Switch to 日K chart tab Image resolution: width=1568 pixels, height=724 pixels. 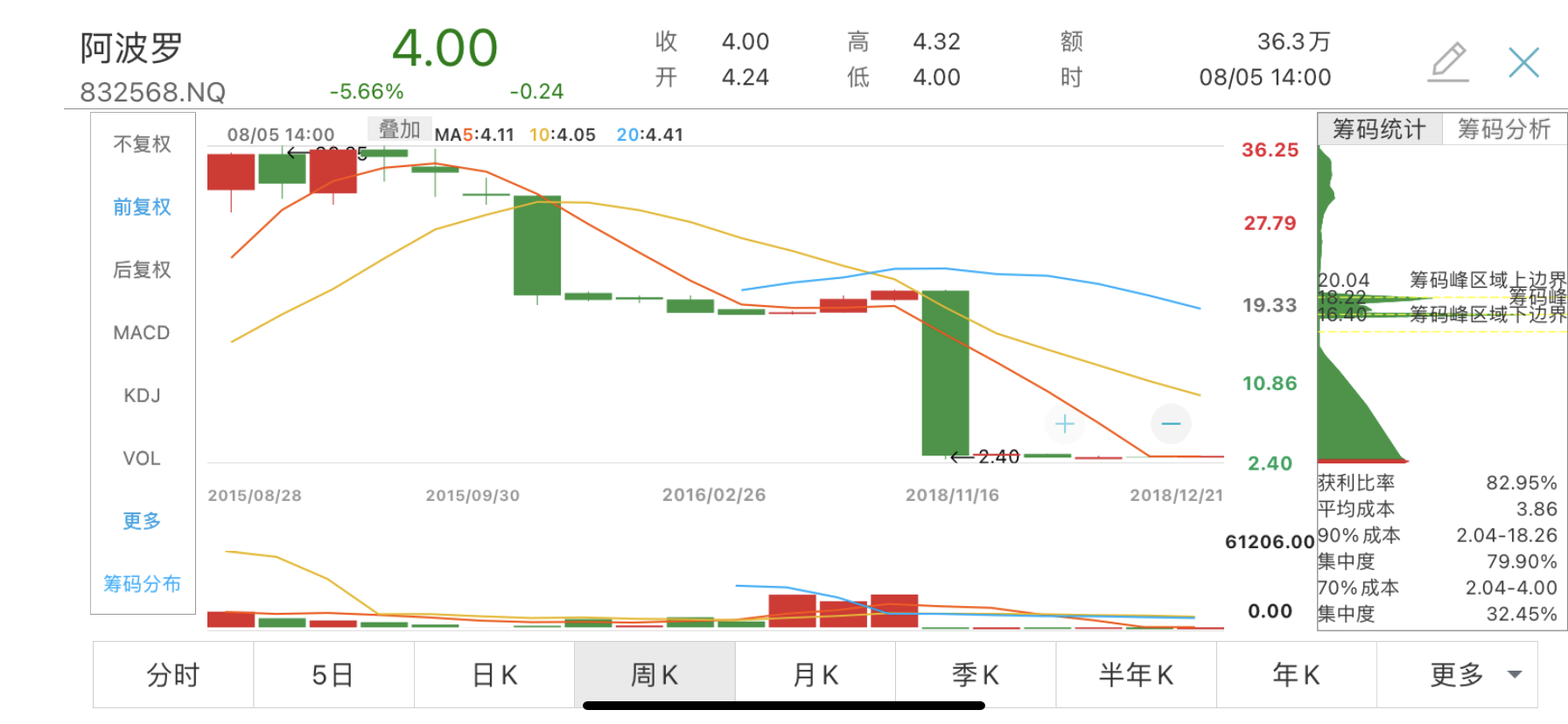494,675
